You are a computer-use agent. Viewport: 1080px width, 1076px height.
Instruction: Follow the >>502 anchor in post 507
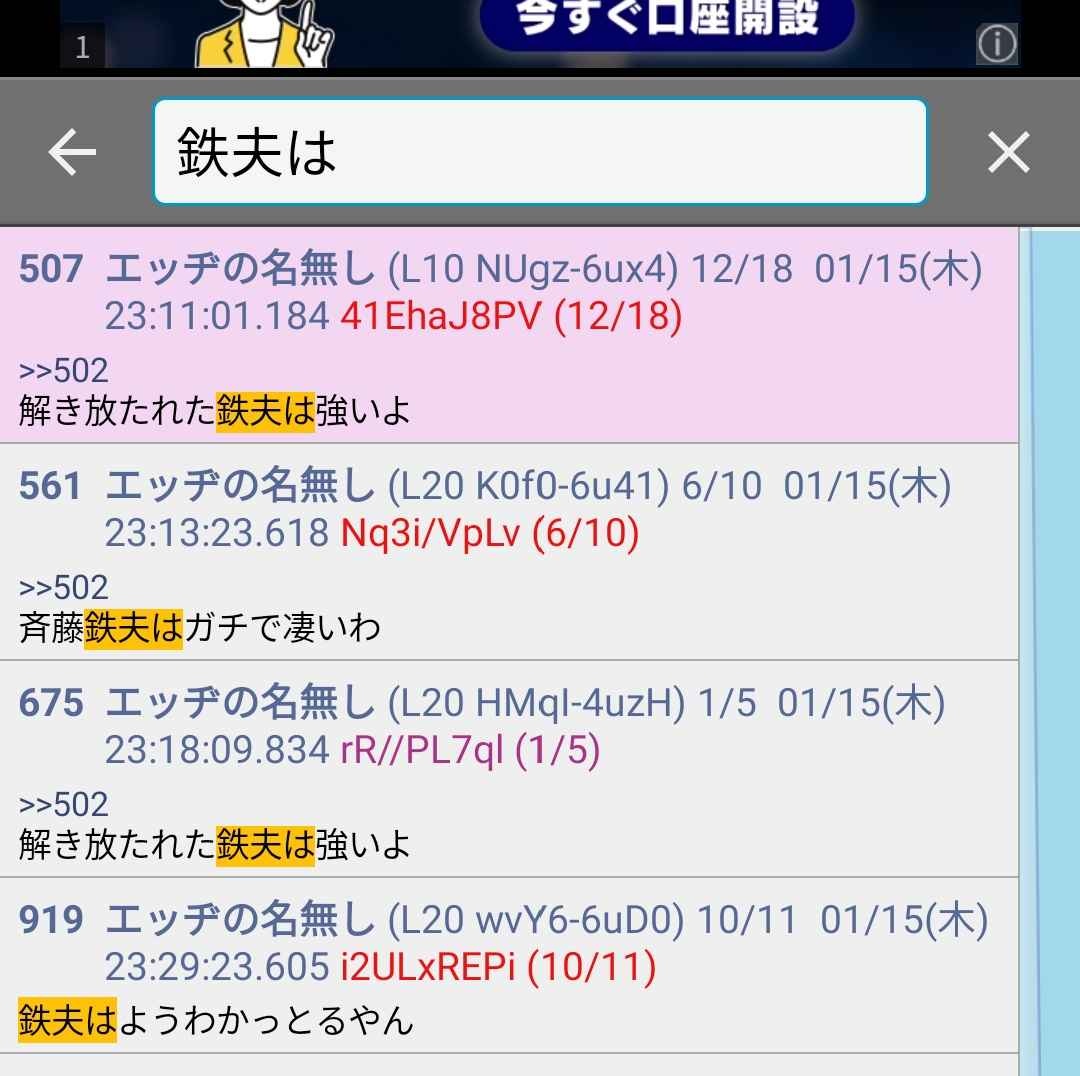pyautogui.click(x=64, y=371)
